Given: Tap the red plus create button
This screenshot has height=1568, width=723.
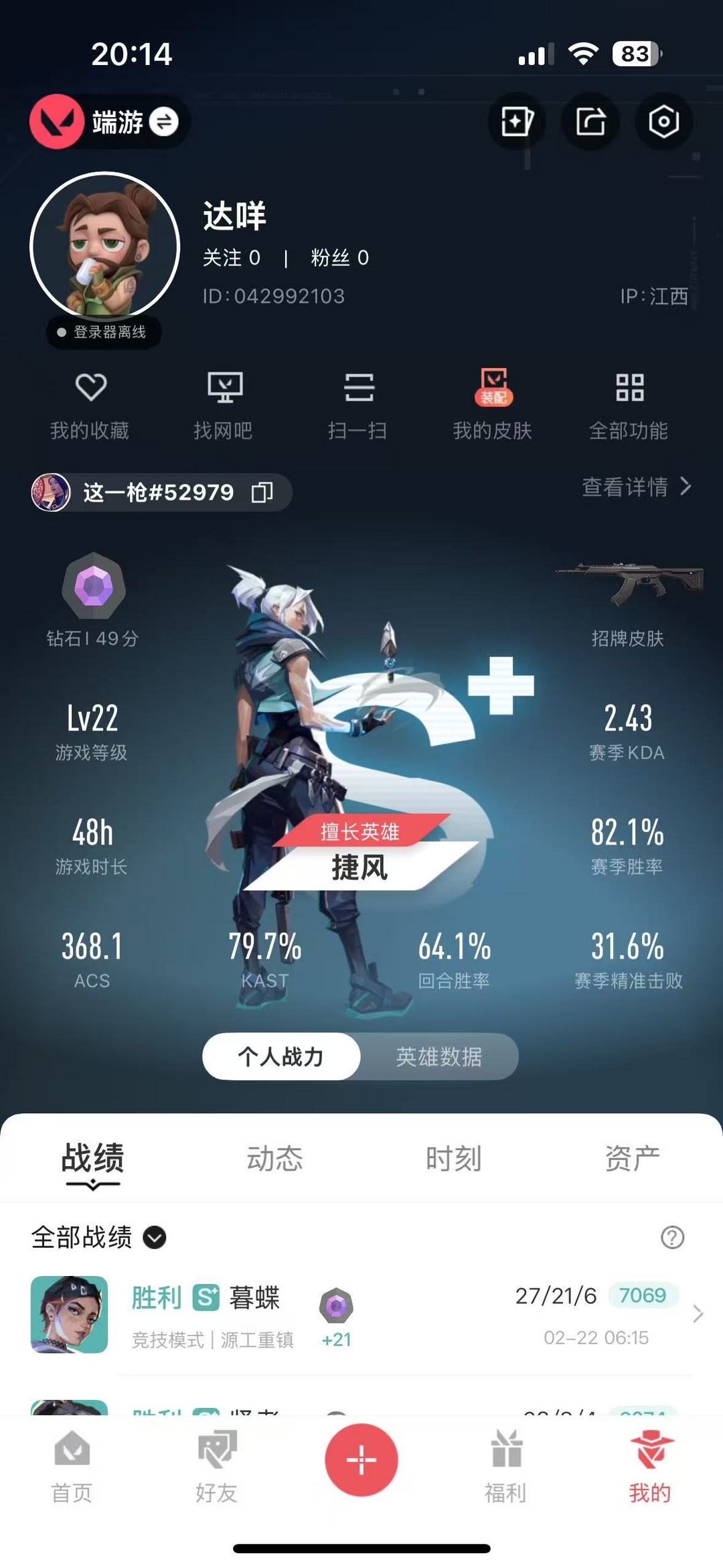Looking at the screenshot, I should [361, 1460].
